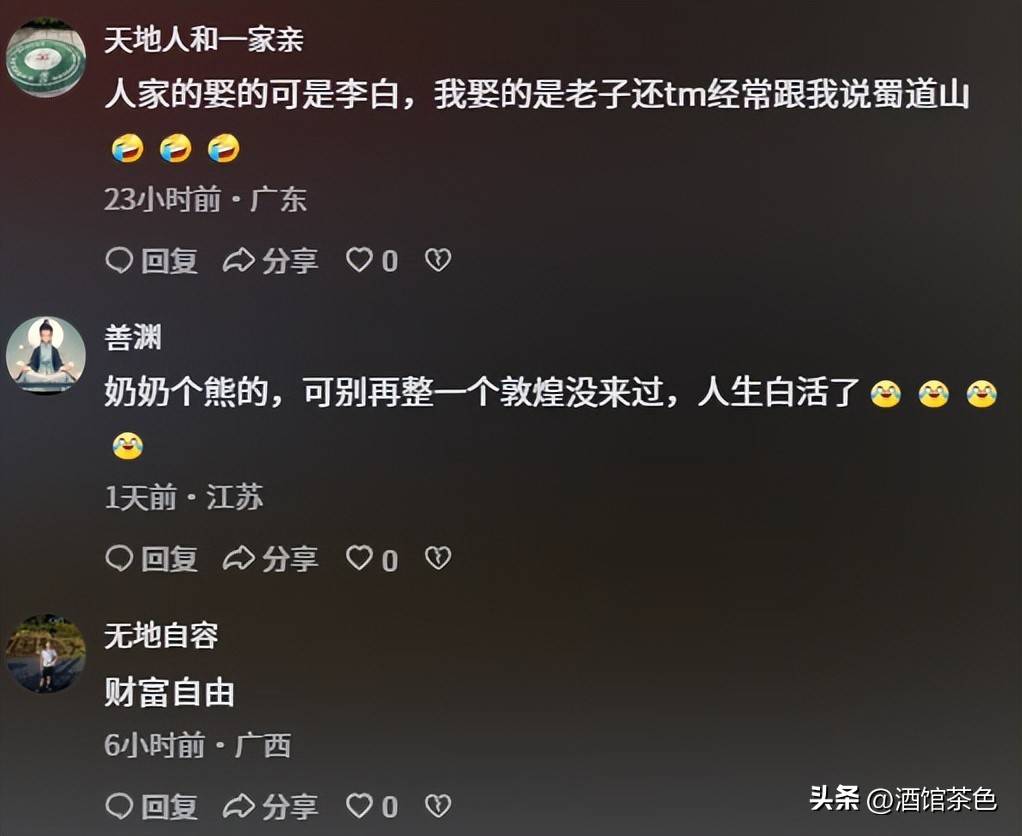Reply to 无地自容's comment
1022x836 pixels.
click(x=152, y=805)
